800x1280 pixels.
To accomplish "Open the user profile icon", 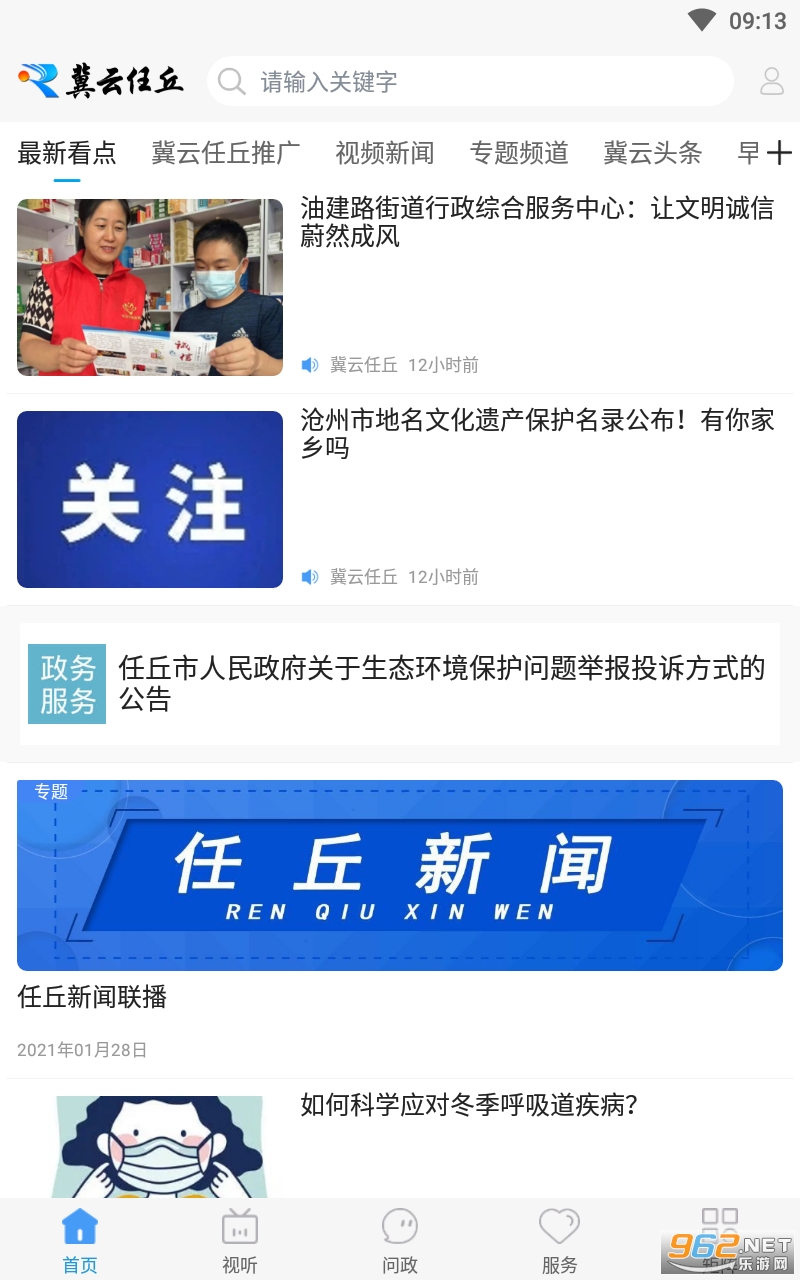I will point(771,81).
